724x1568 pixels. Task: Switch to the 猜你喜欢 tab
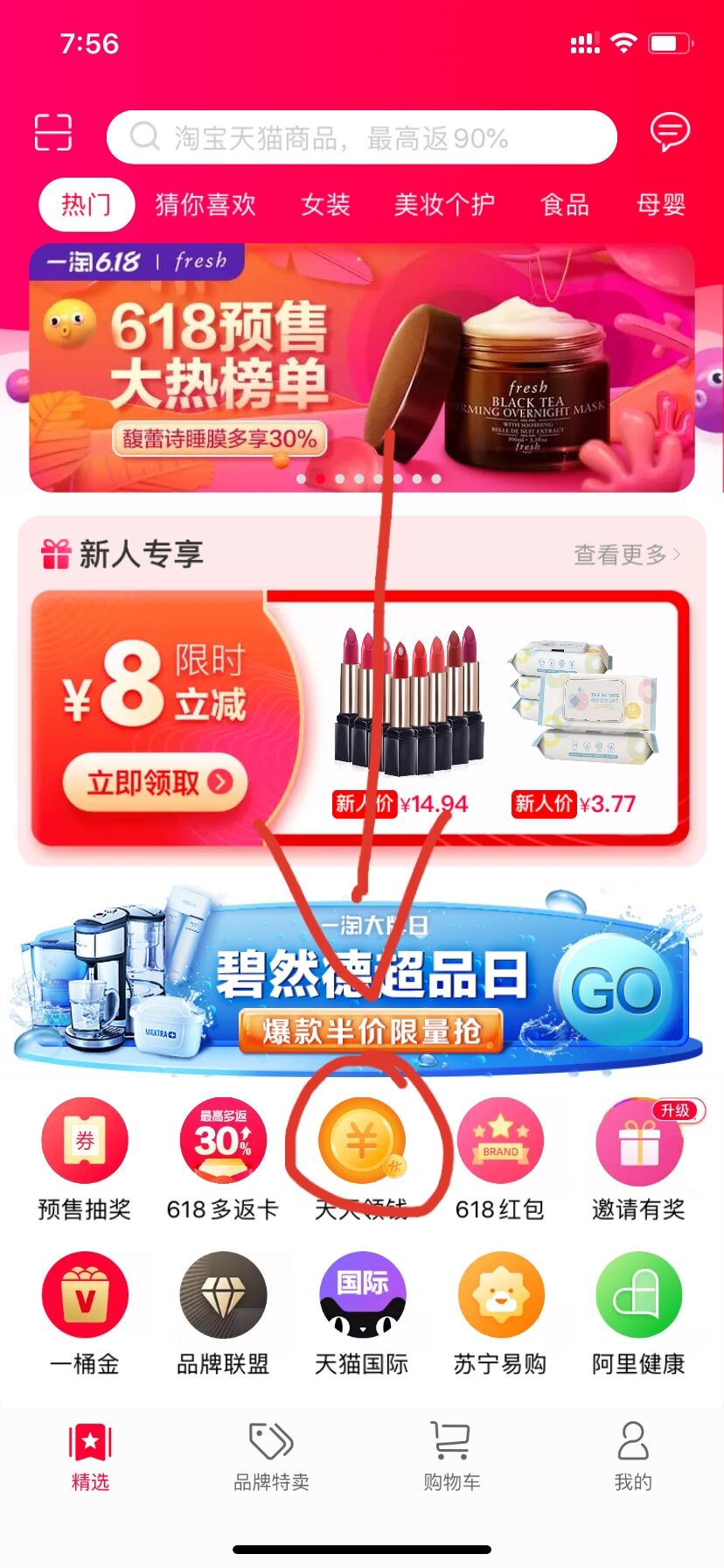tap(205, 205)
